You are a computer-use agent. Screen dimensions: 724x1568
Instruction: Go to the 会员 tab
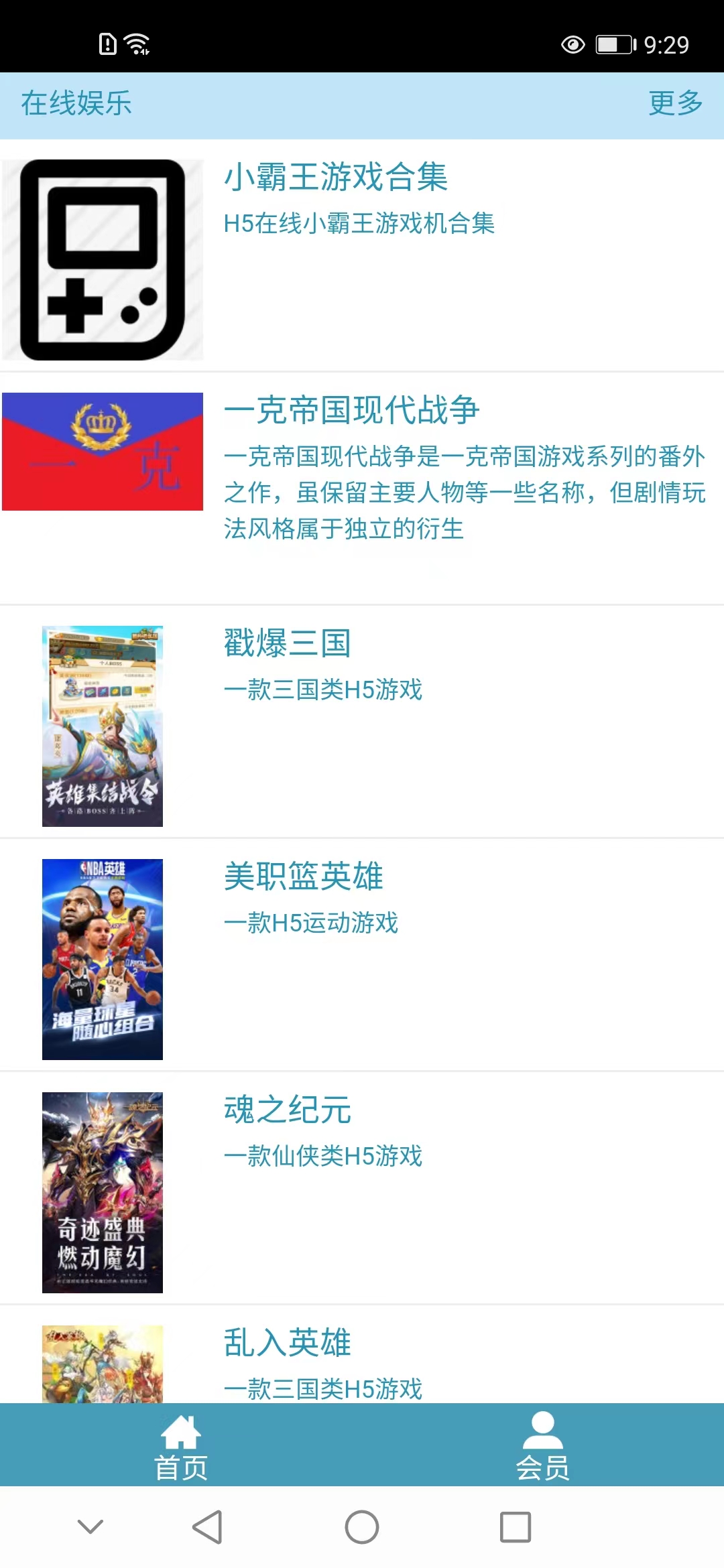(542, 1446)
